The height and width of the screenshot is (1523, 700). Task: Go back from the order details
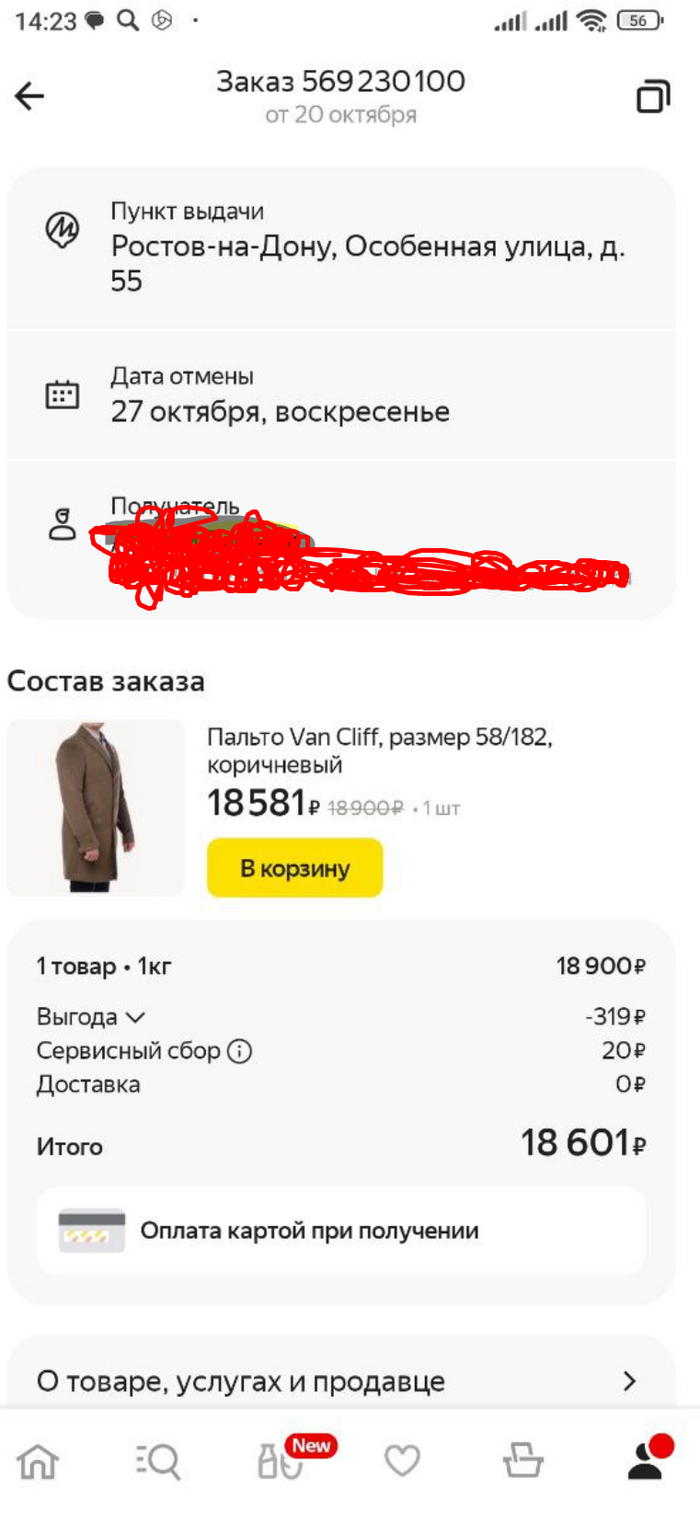coord(30,97)
